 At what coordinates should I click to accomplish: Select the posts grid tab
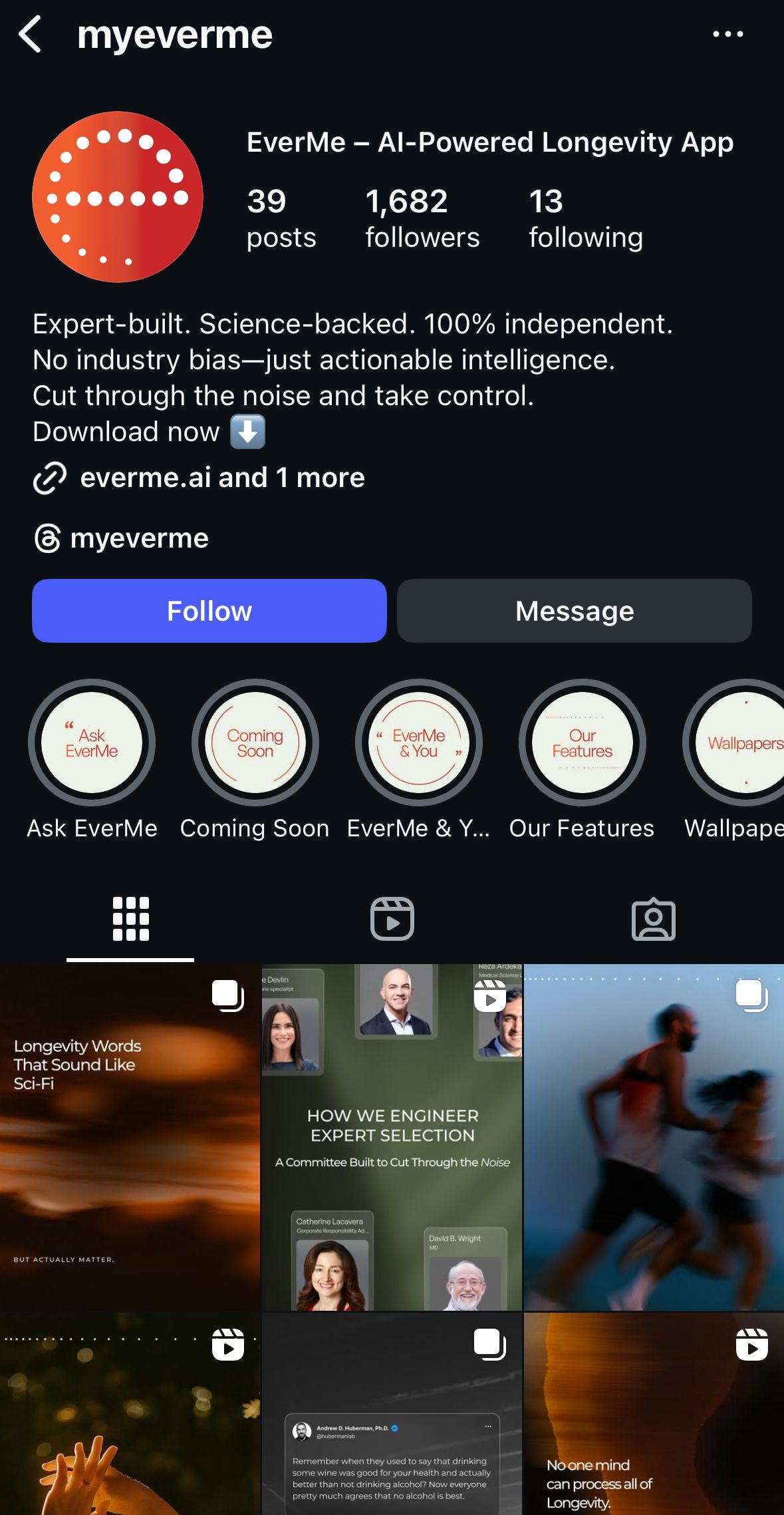click(130, 919)
